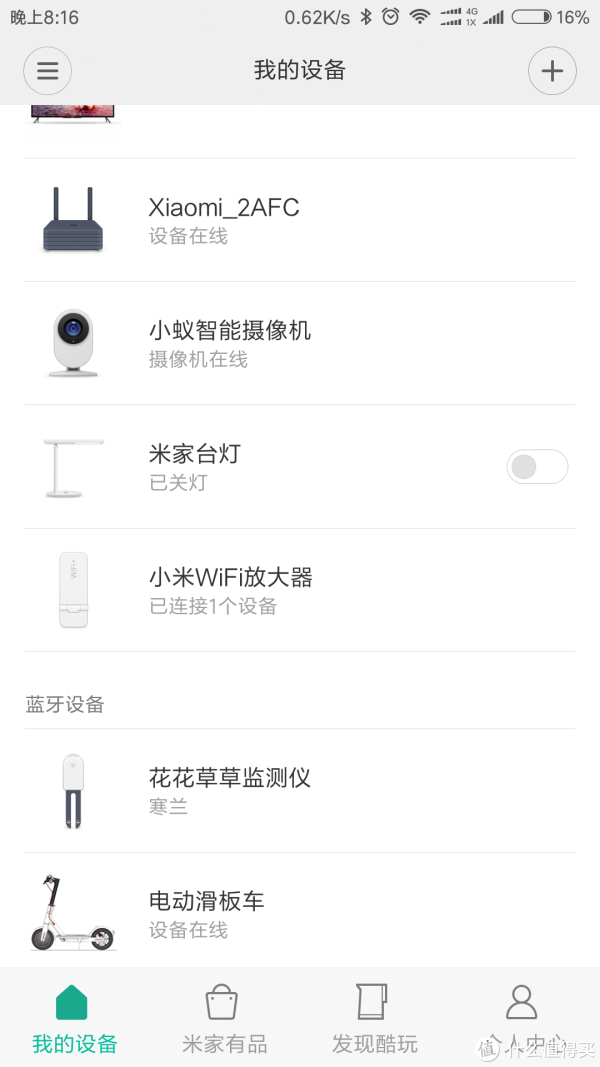Viewport: 600px width, 1067px height.
Task: Open 小米WiFi放大器 device
Action: 300,590
